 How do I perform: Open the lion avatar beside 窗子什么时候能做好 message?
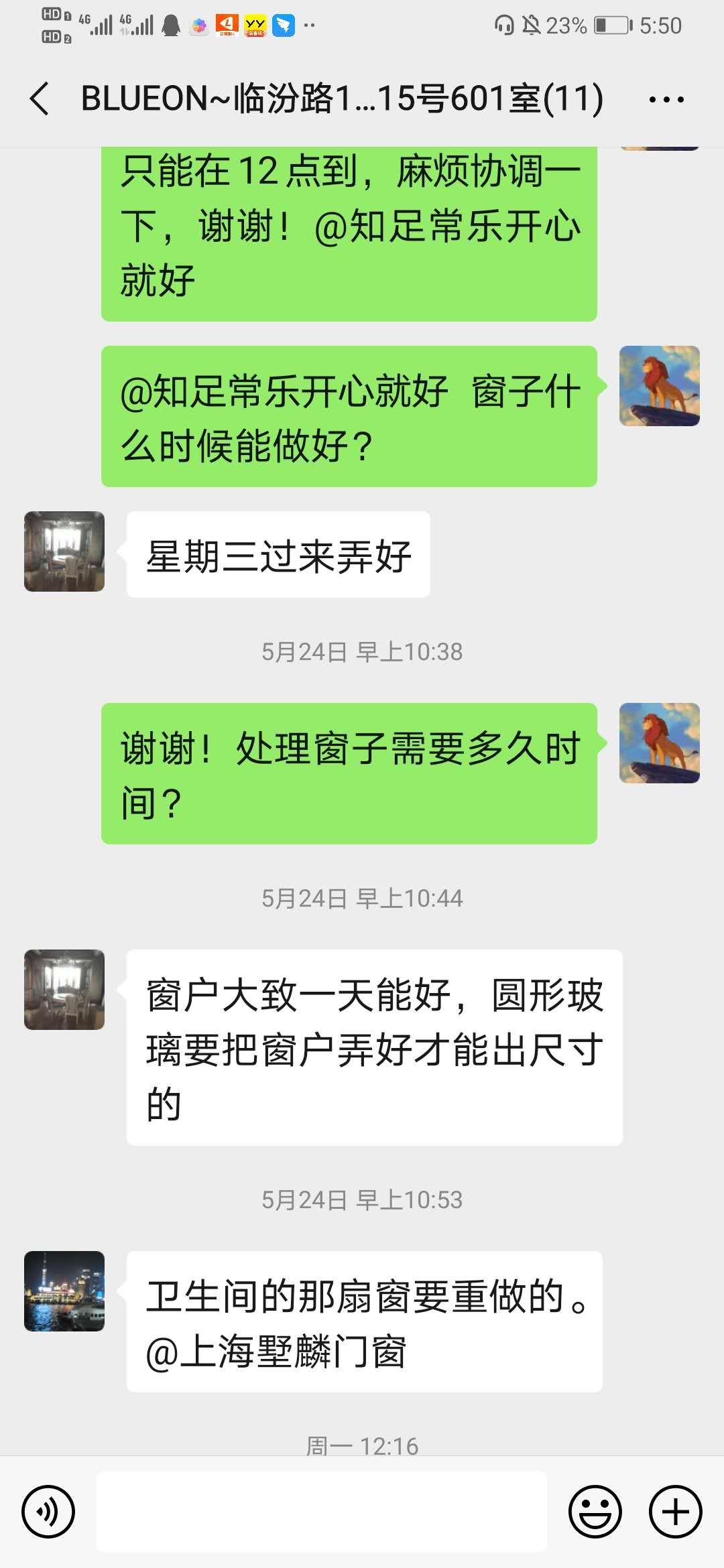click(x=659, y=386)
